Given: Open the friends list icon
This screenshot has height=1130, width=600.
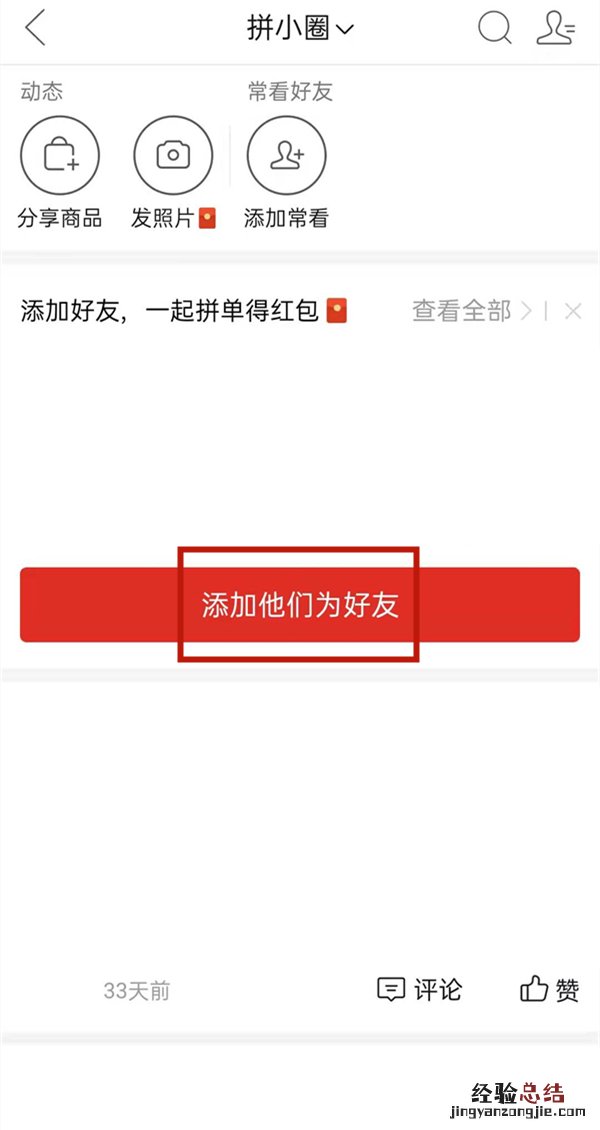Looking at the screenshot, I should [555, 29].
